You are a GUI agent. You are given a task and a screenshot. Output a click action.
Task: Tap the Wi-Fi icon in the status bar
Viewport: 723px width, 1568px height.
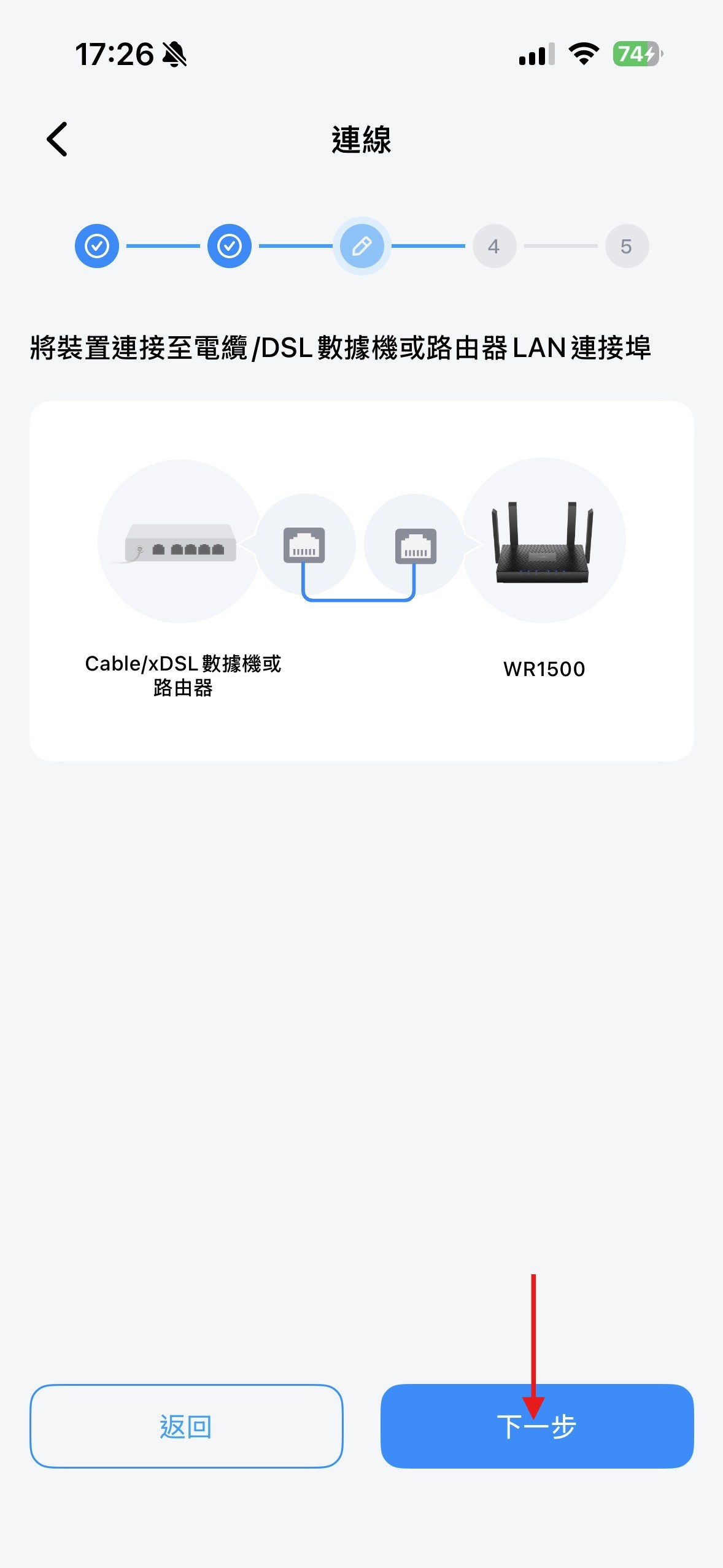pos(582,54)
